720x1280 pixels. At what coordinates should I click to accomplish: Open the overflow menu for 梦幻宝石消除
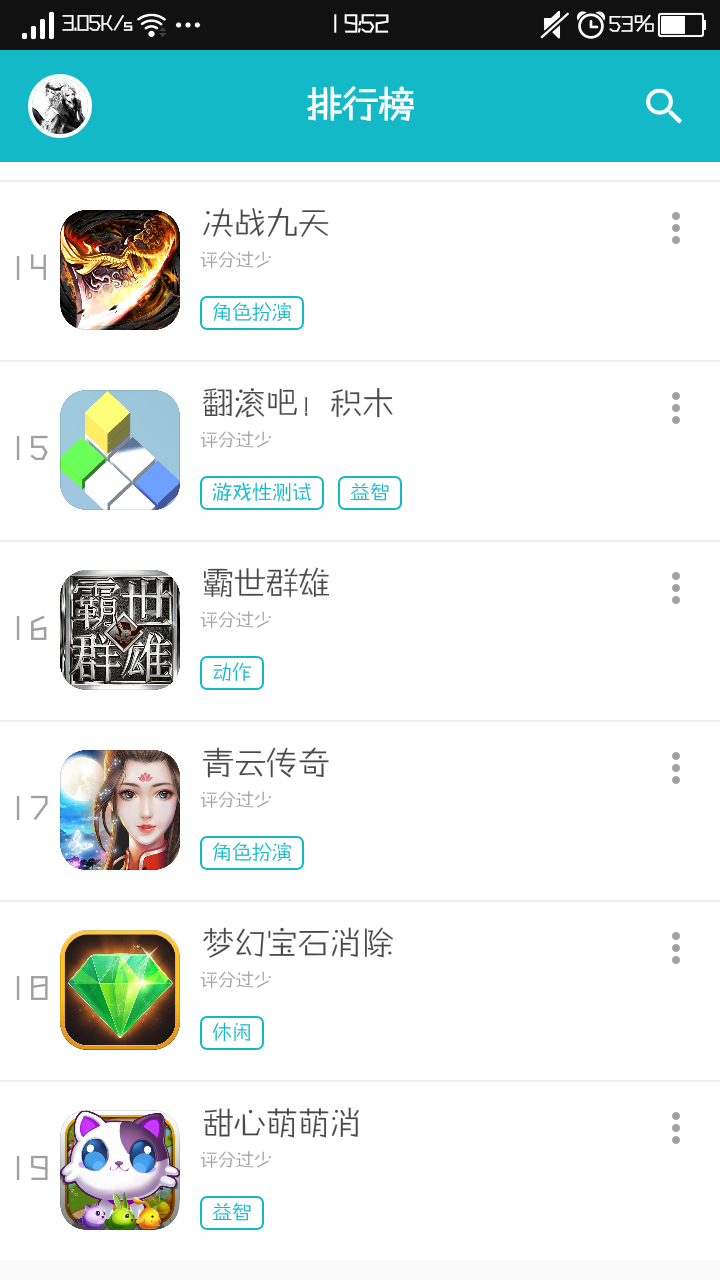(x=676, y=948)
